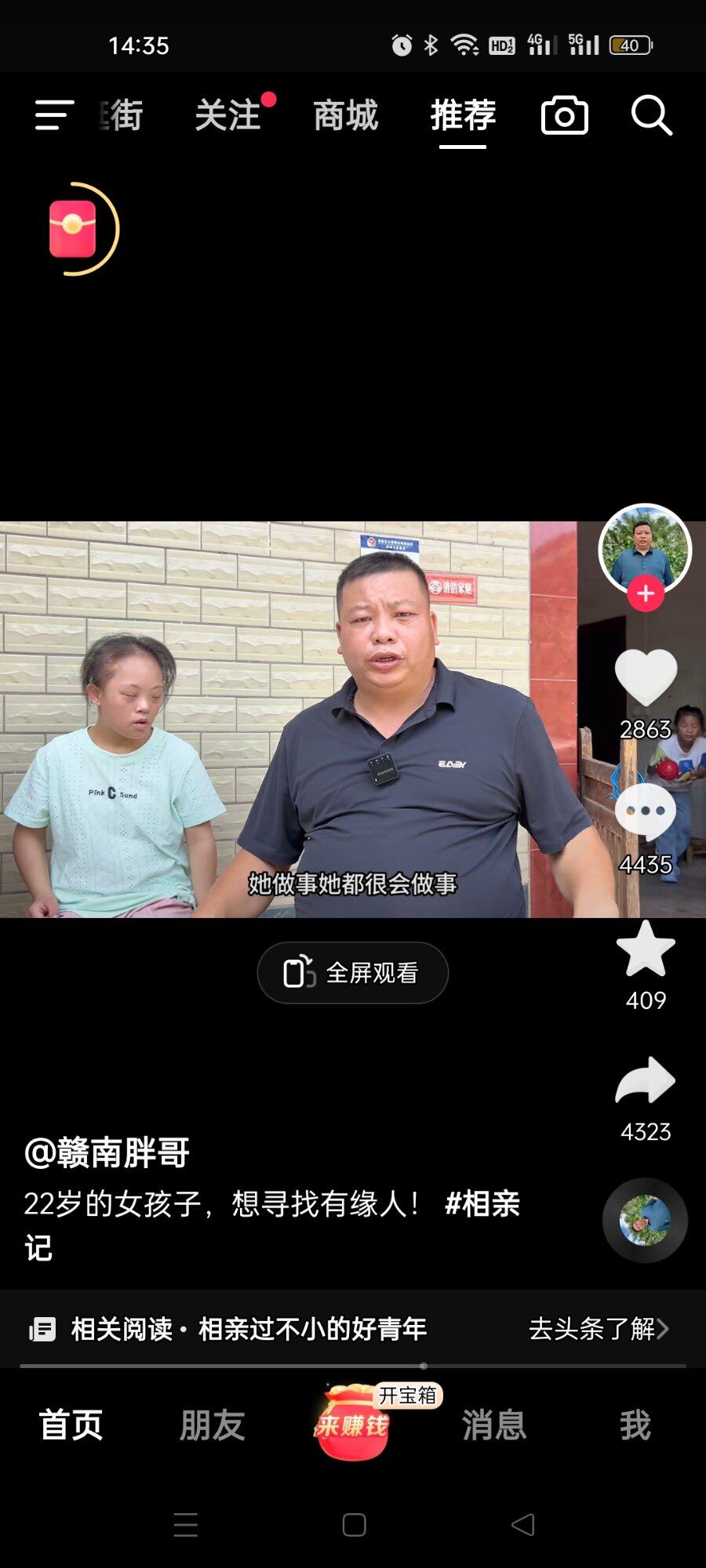The height and width of the screenshot is (1568, 706).
Task: Open the camera to shoot
Action: pos(564,116)
